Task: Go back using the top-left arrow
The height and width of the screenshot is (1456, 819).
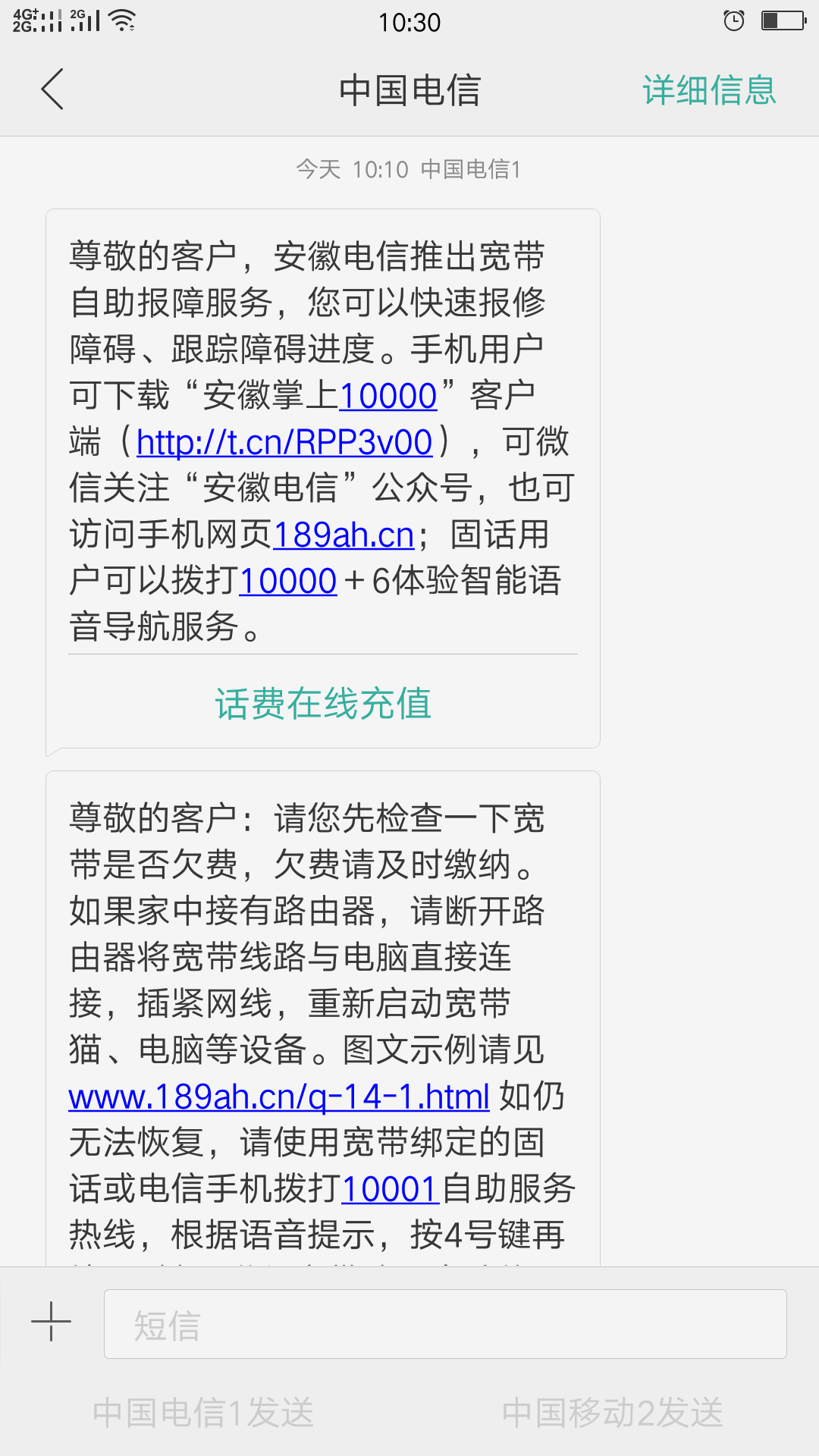Action: pyautogui.click(x=52, y=89)
